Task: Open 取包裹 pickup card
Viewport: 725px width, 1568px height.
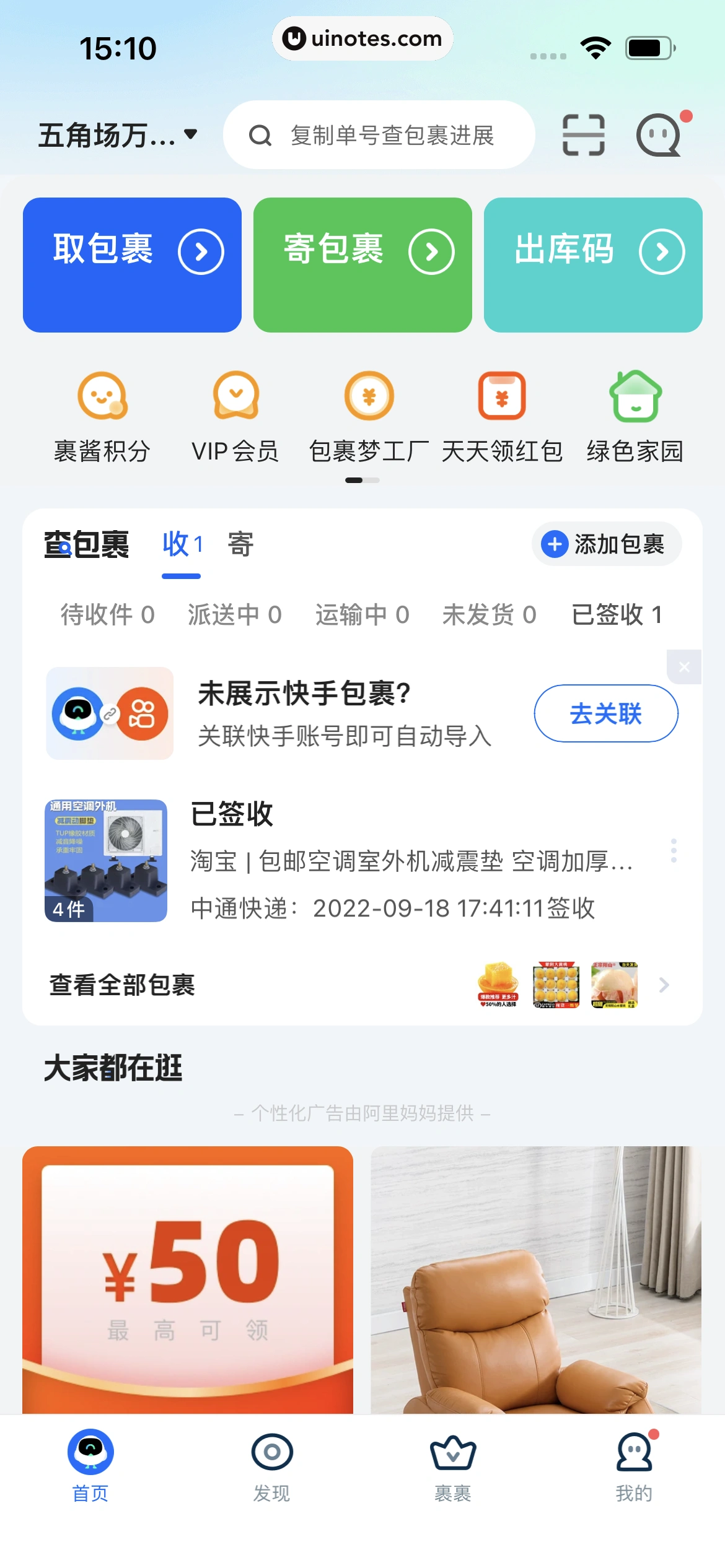Action: tap(132, 265)
